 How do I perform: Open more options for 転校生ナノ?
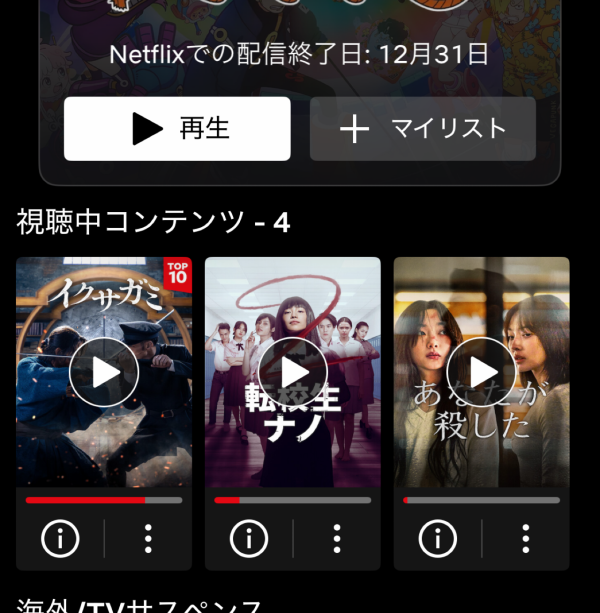[337, 539]
